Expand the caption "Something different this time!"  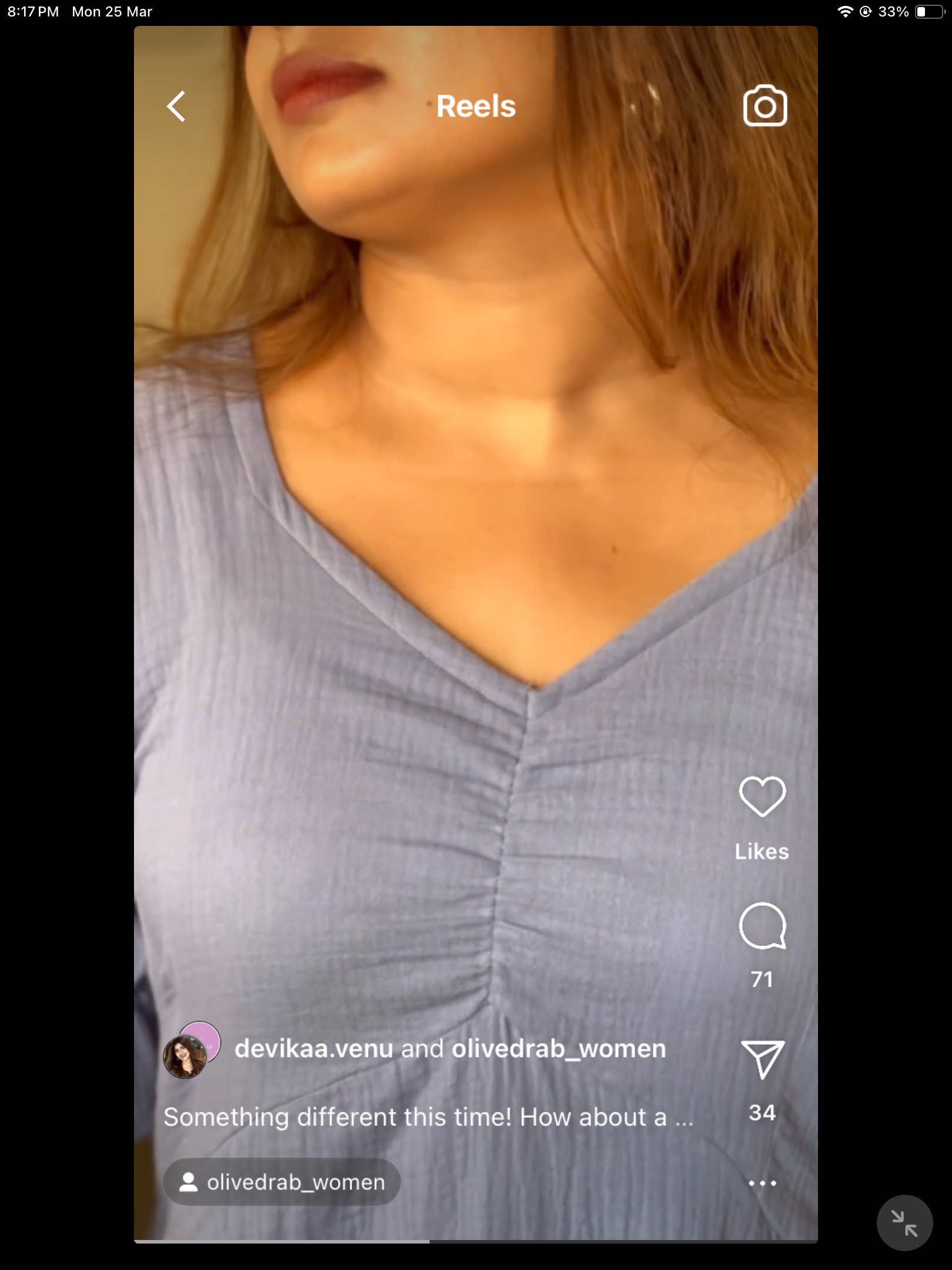pos(428,1117)
